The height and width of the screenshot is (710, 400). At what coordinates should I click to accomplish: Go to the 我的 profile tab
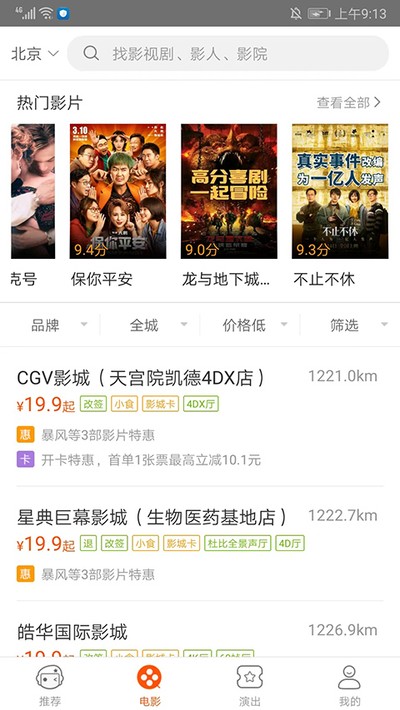(350, 685)
